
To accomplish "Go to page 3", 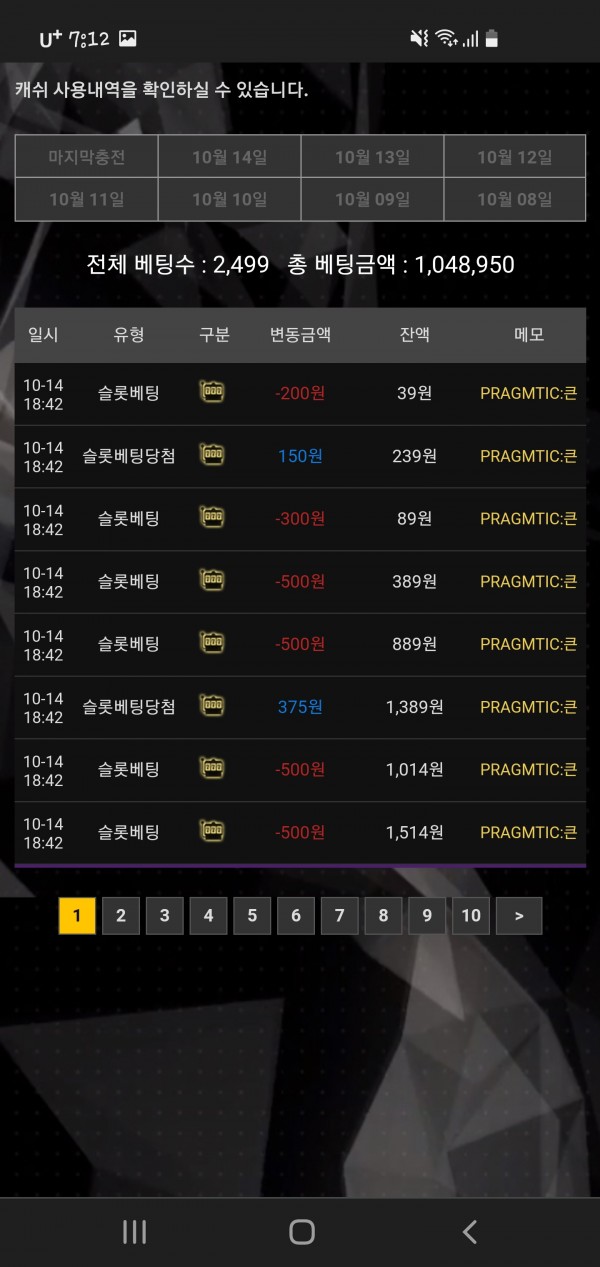I will [164, 915].
